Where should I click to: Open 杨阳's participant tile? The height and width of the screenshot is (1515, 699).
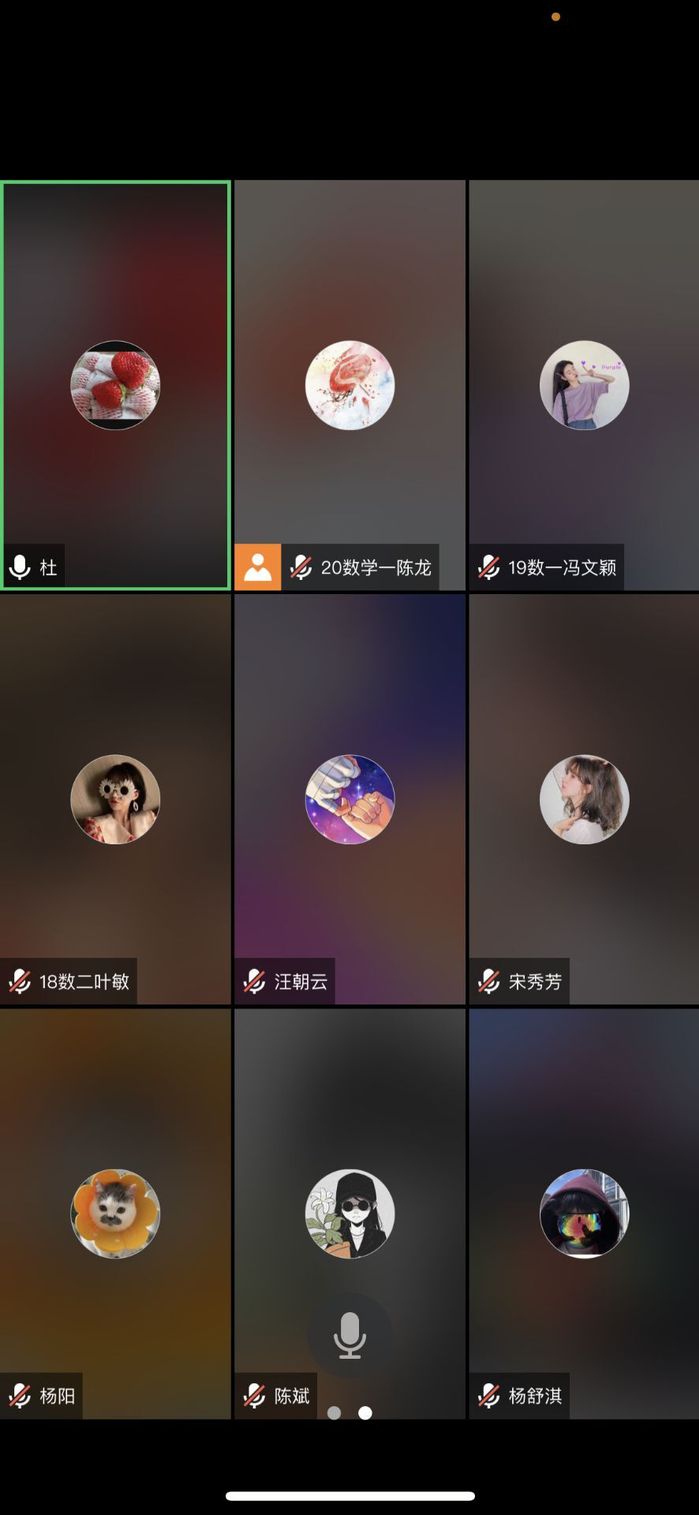tap(115, 1213)
